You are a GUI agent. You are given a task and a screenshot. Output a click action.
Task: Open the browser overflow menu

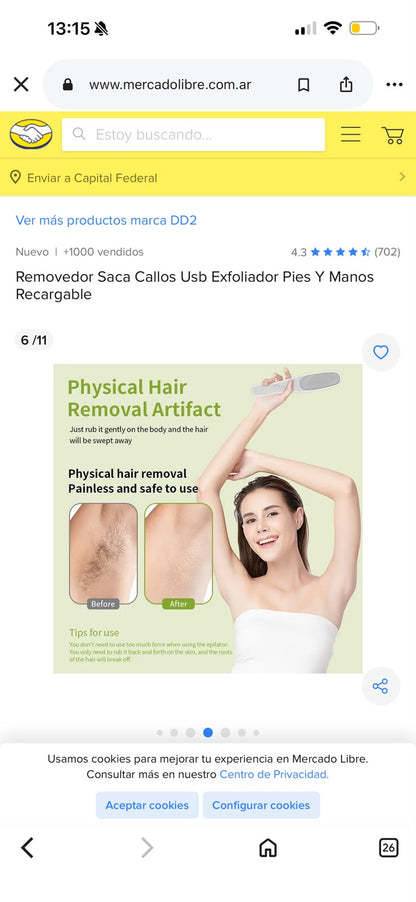click(394, 85)
